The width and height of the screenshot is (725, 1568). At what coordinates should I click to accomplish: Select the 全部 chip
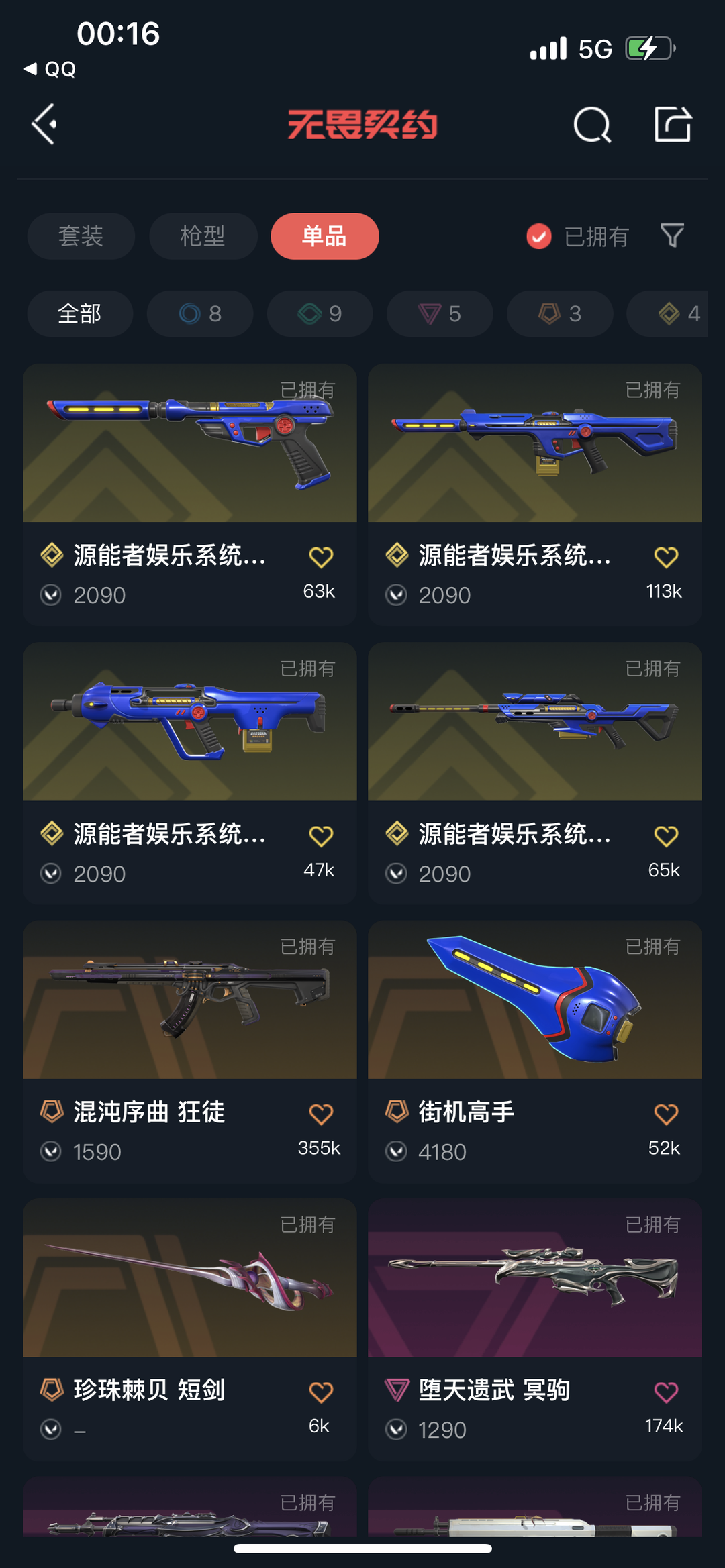pos(80,313)
